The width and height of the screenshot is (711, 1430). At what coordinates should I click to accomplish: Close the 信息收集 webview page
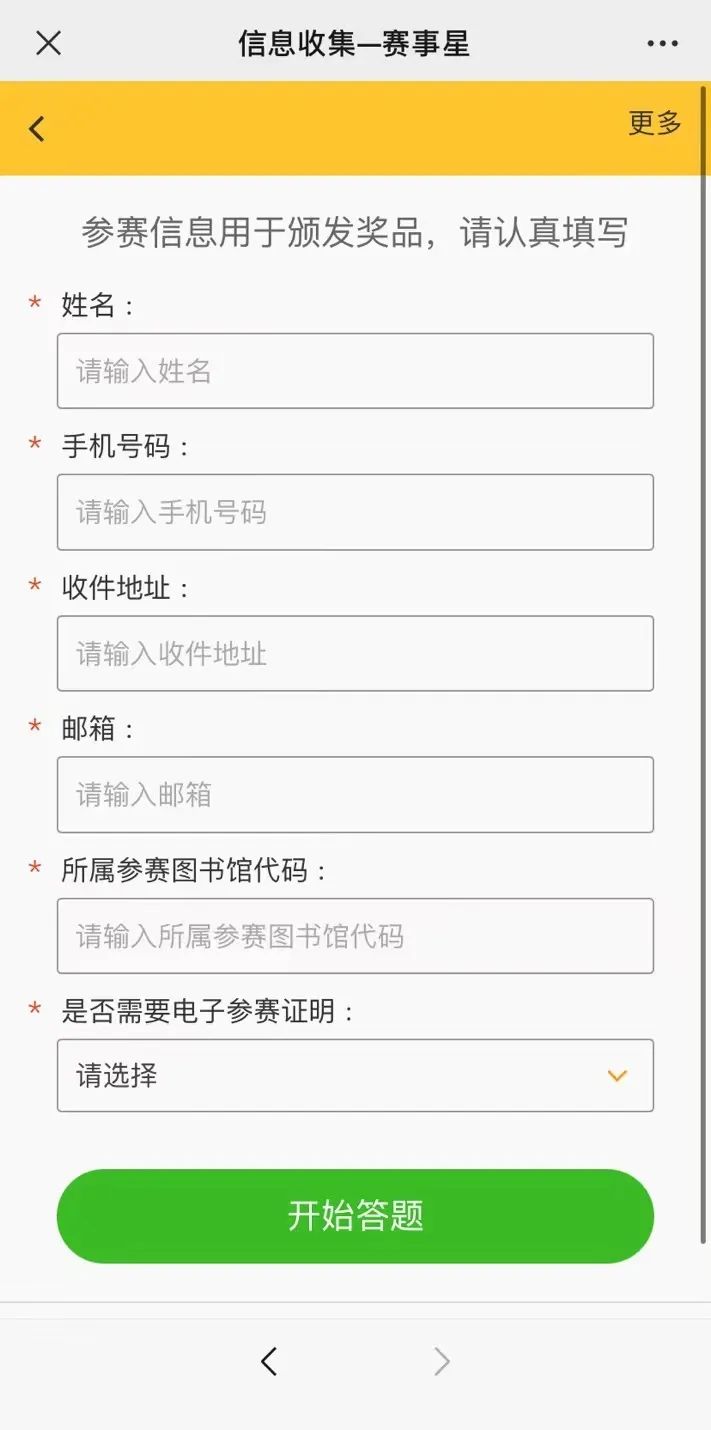(x=48, y=43)
